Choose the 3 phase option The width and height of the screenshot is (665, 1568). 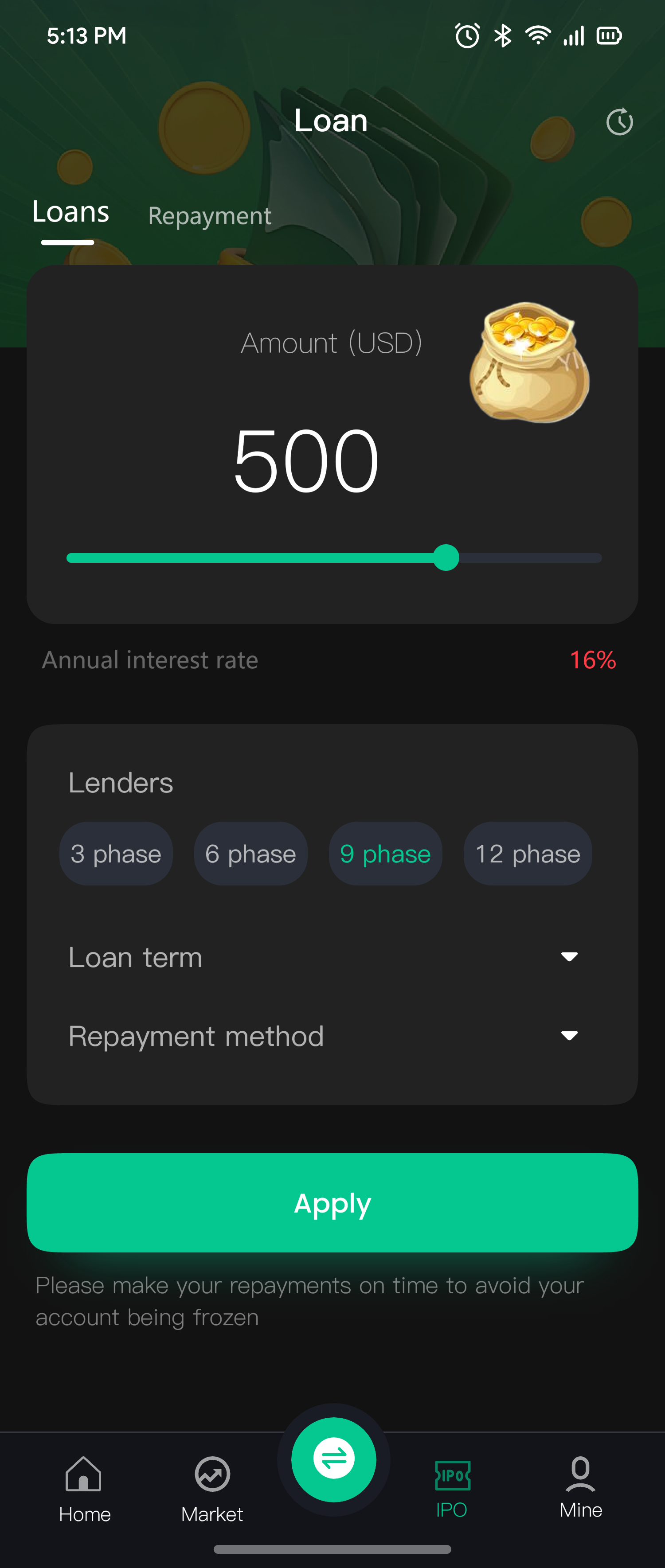pyautogui.click(x=116, y=854)
